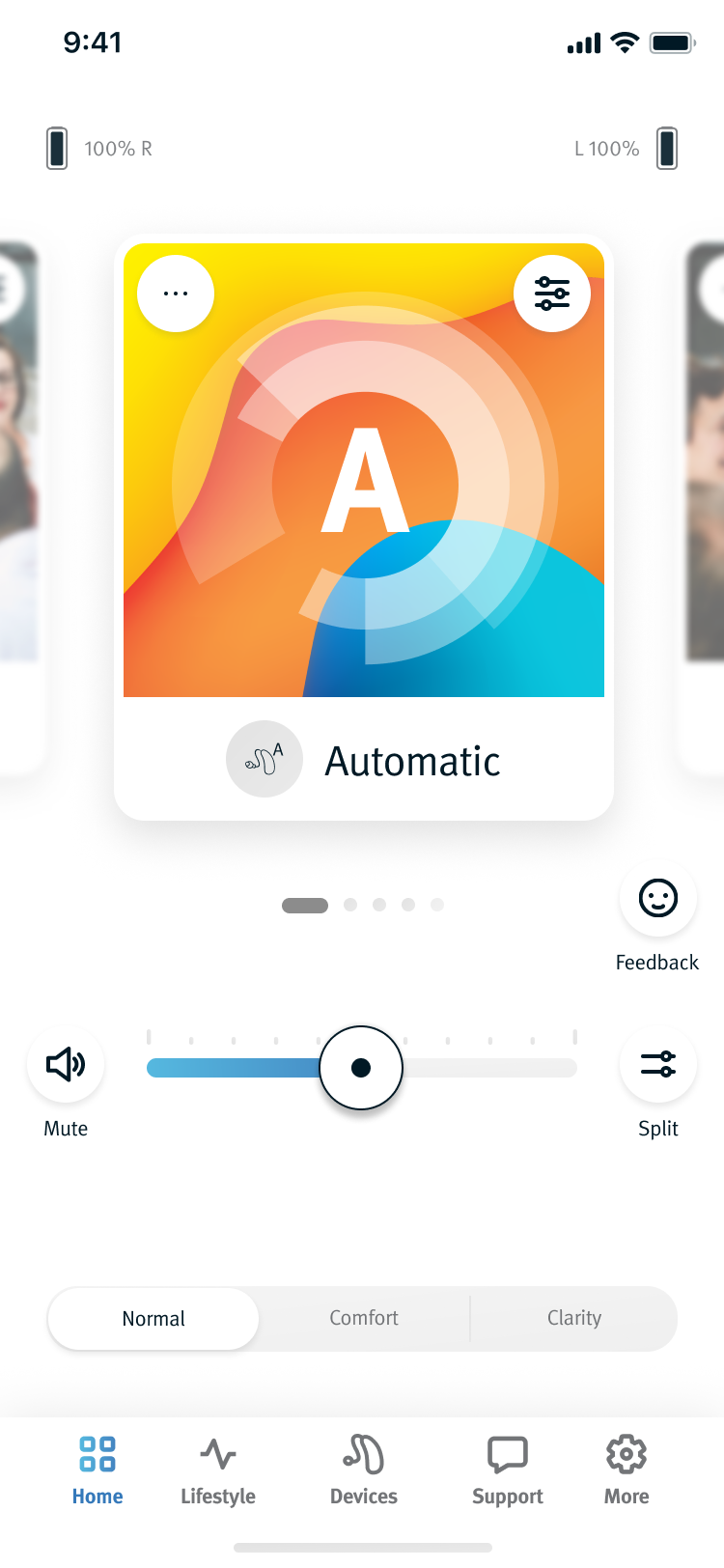Select the Normal sound mode
Image resolution: width=724 pixels, height=1568 pixels.
coord(153,1319)
